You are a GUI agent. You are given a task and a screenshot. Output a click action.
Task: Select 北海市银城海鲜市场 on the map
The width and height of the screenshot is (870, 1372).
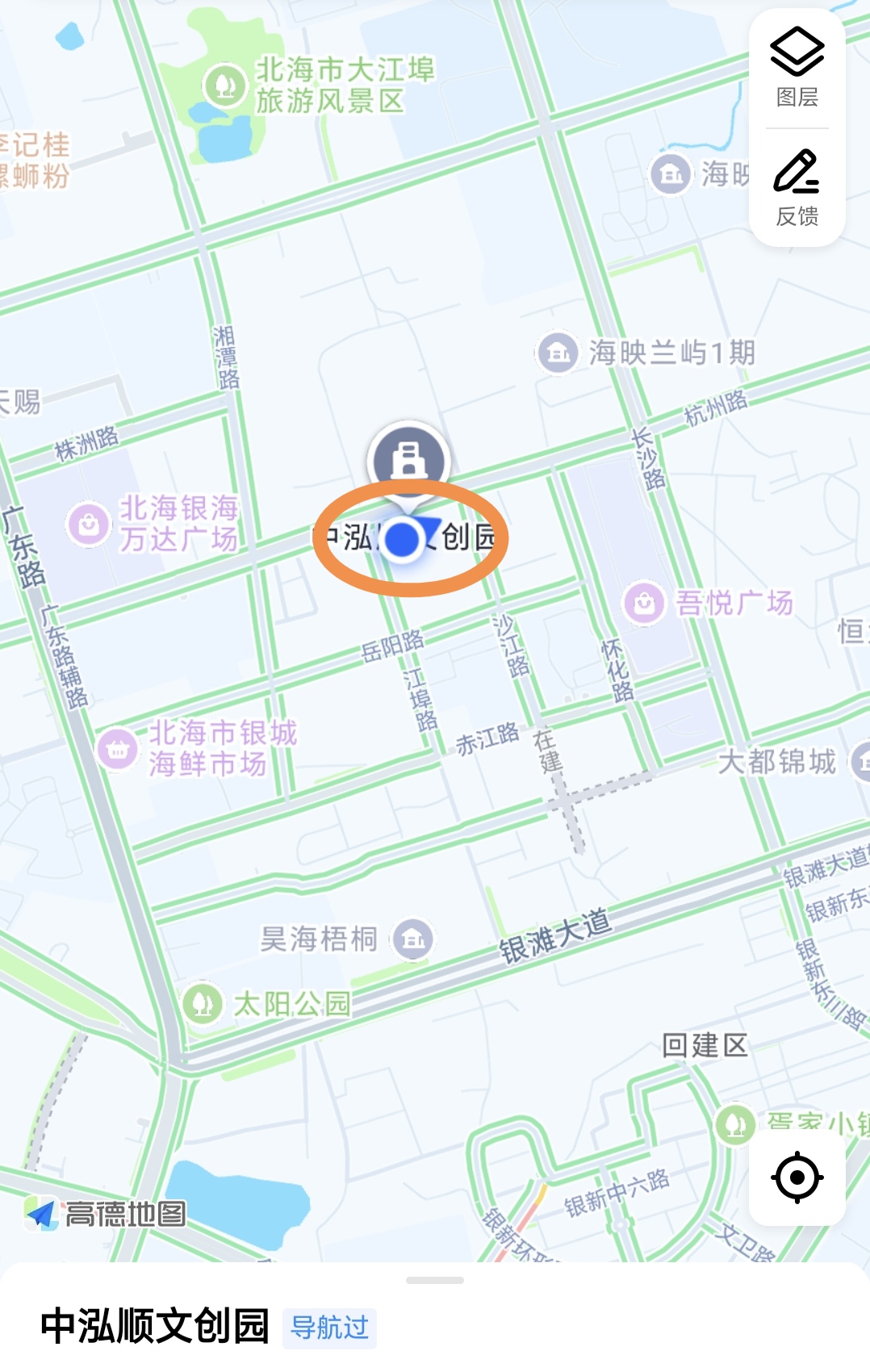118,749
